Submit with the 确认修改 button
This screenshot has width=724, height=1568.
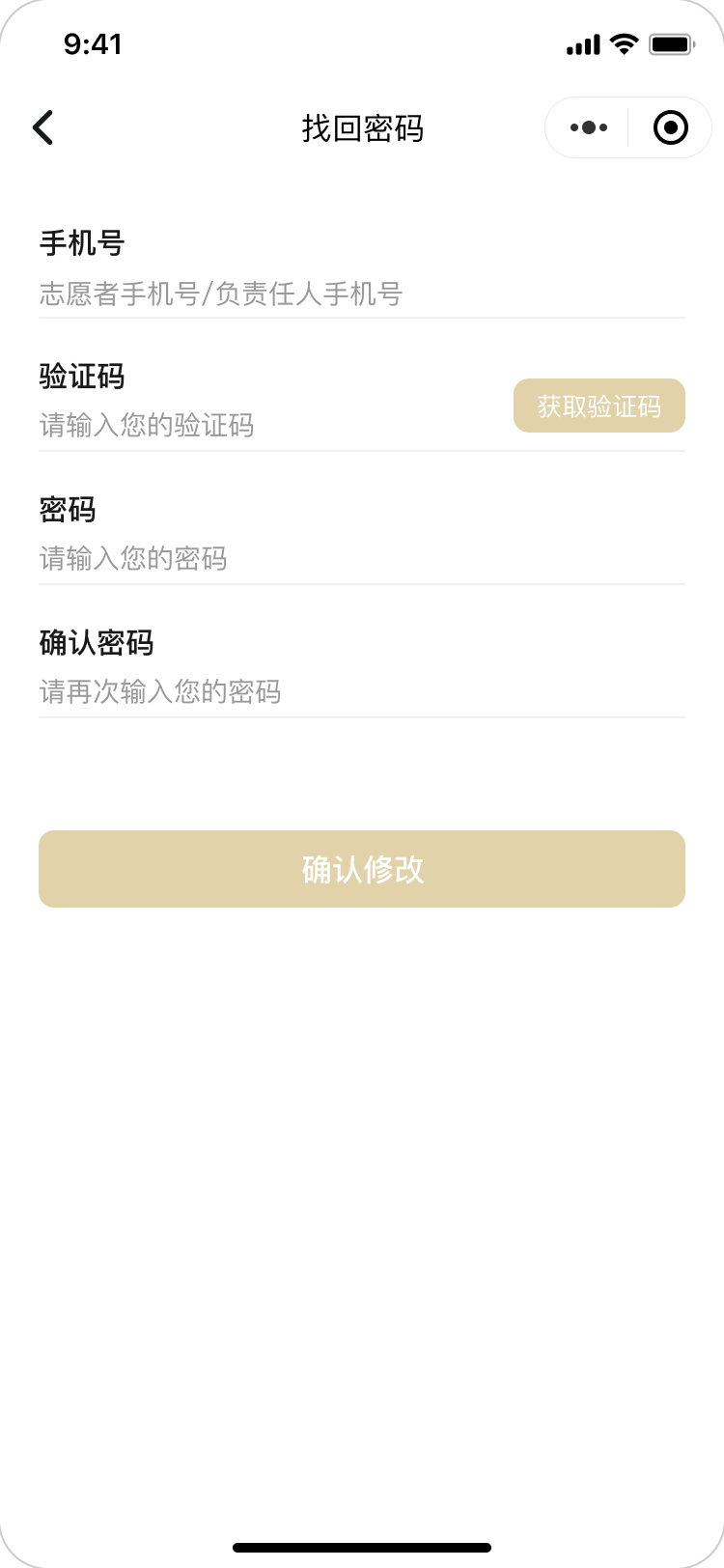pos(362,869)
